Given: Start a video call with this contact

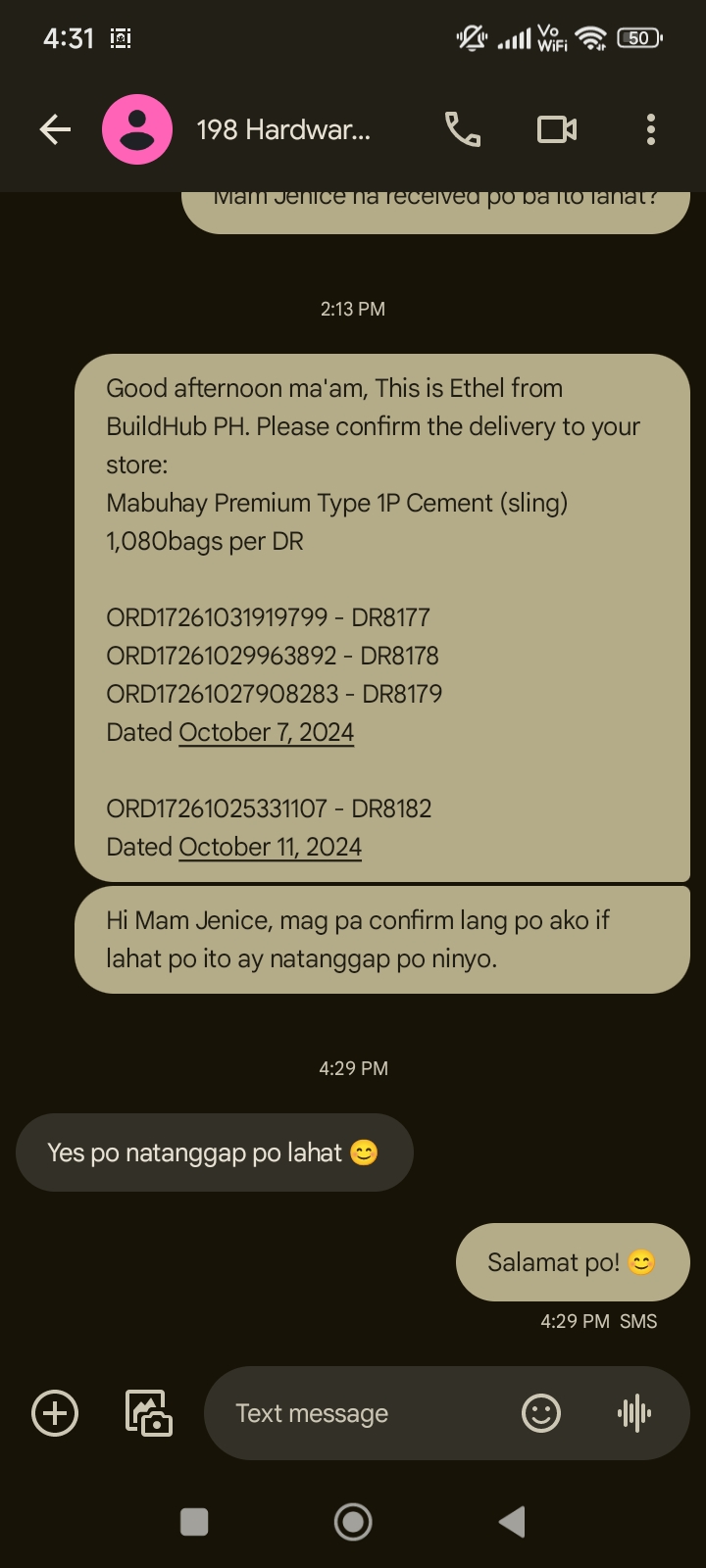Looking at the screenshot, I should pos(557,129).
